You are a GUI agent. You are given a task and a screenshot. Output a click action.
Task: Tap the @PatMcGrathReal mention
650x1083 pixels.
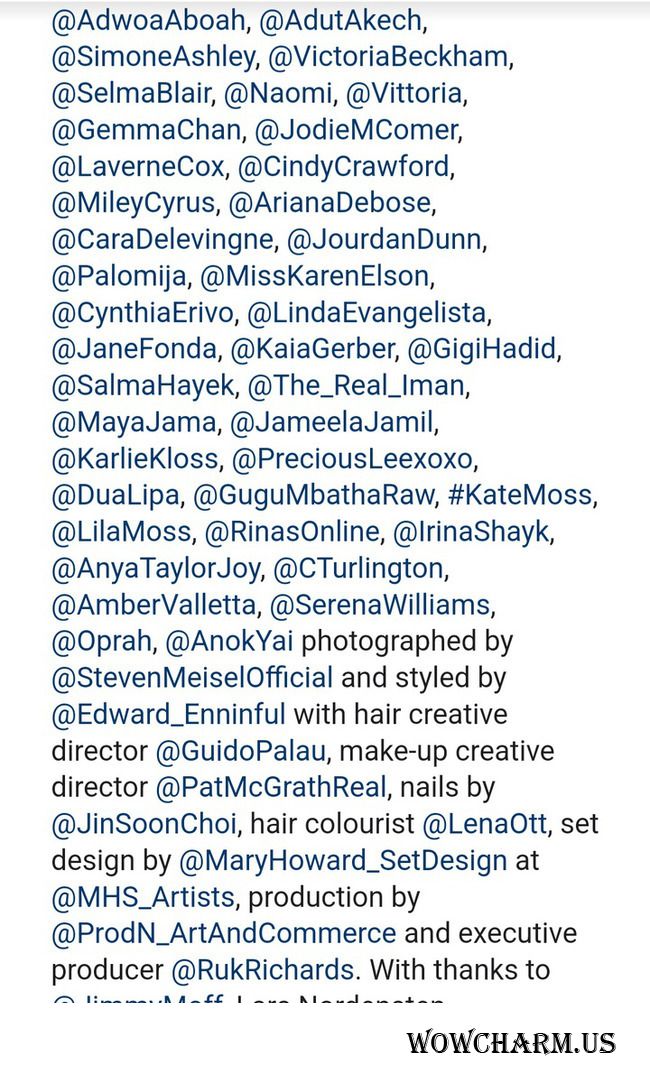[x=270, y=788]
